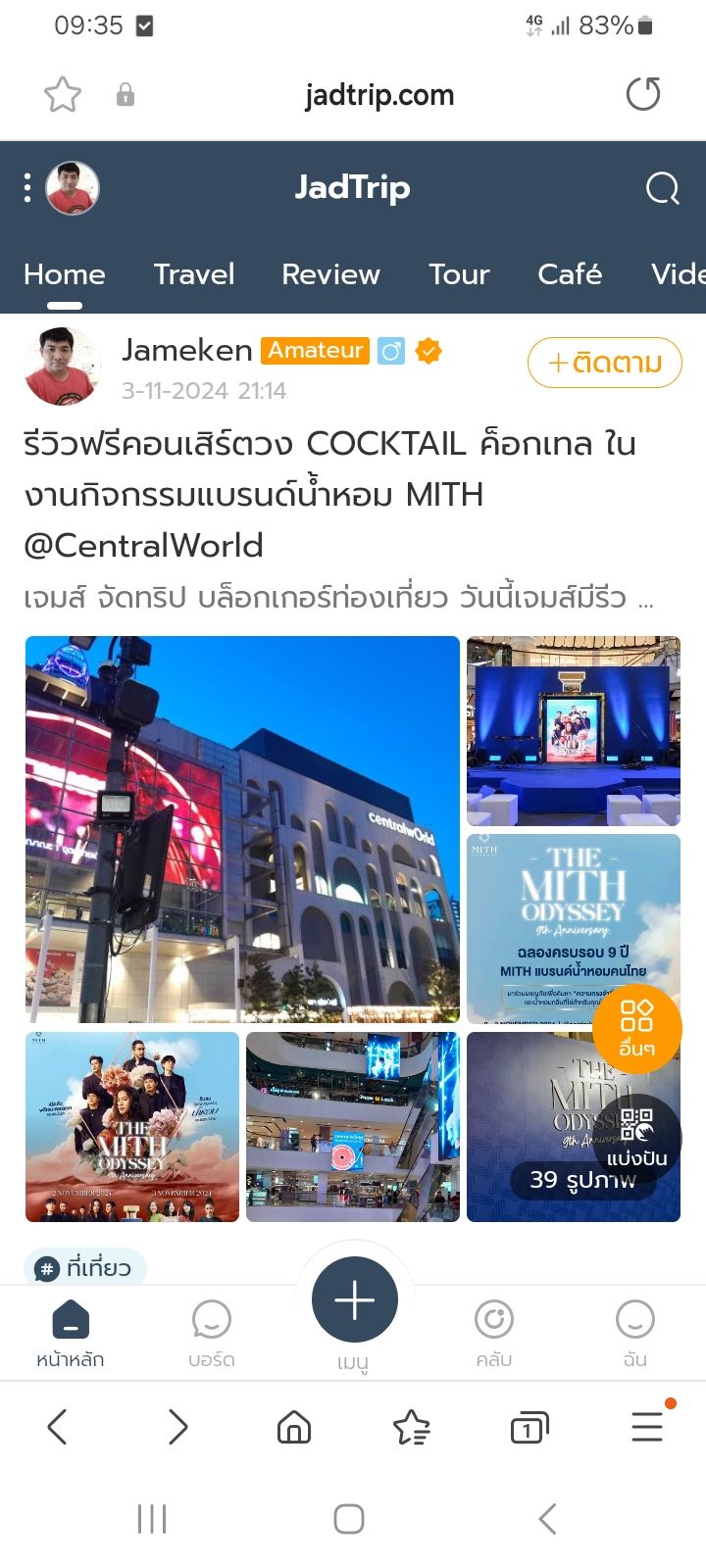Reload the jadtrip.com page
706x1568 pixels.
(643, 95)
